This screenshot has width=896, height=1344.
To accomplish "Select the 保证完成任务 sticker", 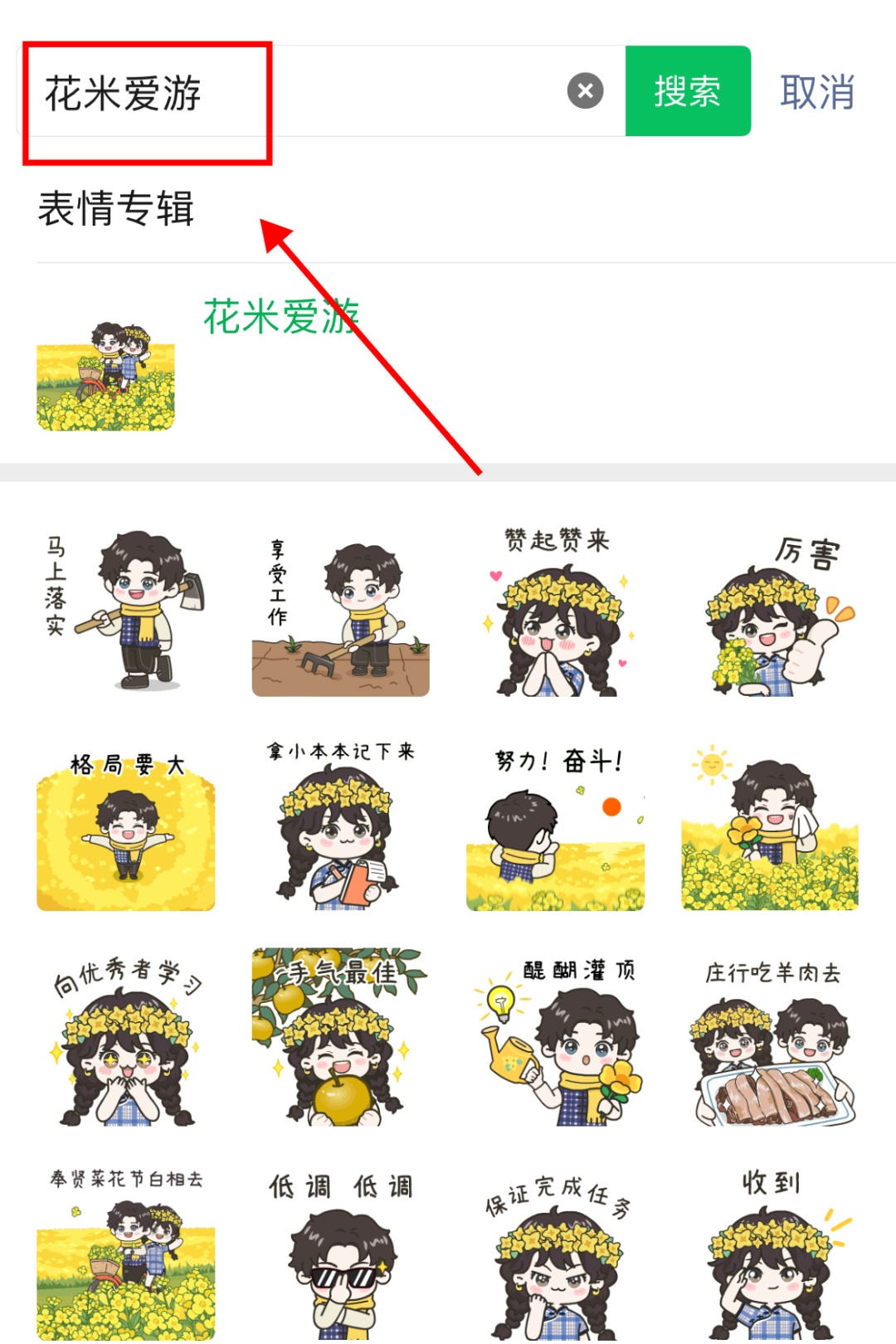I will [x=556, y=1254].
